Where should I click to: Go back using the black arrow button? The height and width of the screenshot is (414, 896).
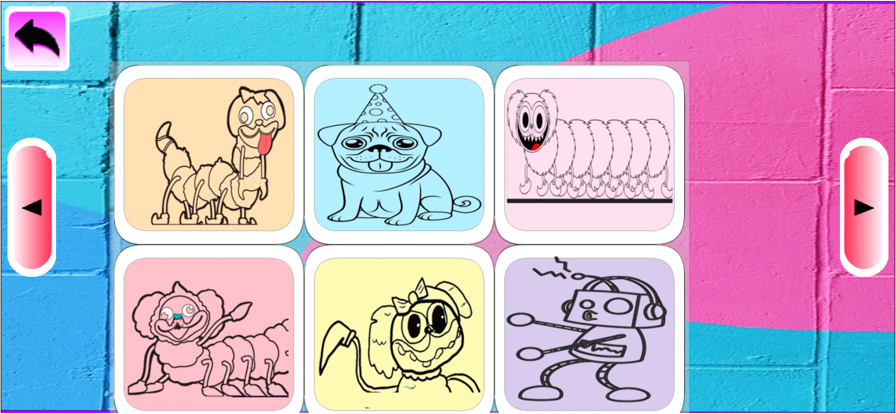click(37, 38)
